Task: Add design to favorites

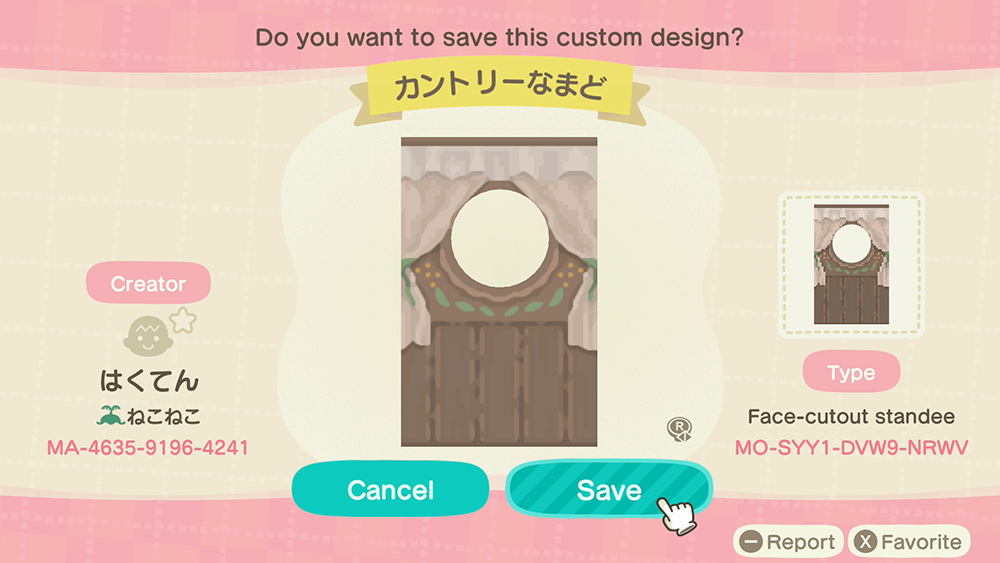Action: 909,542
